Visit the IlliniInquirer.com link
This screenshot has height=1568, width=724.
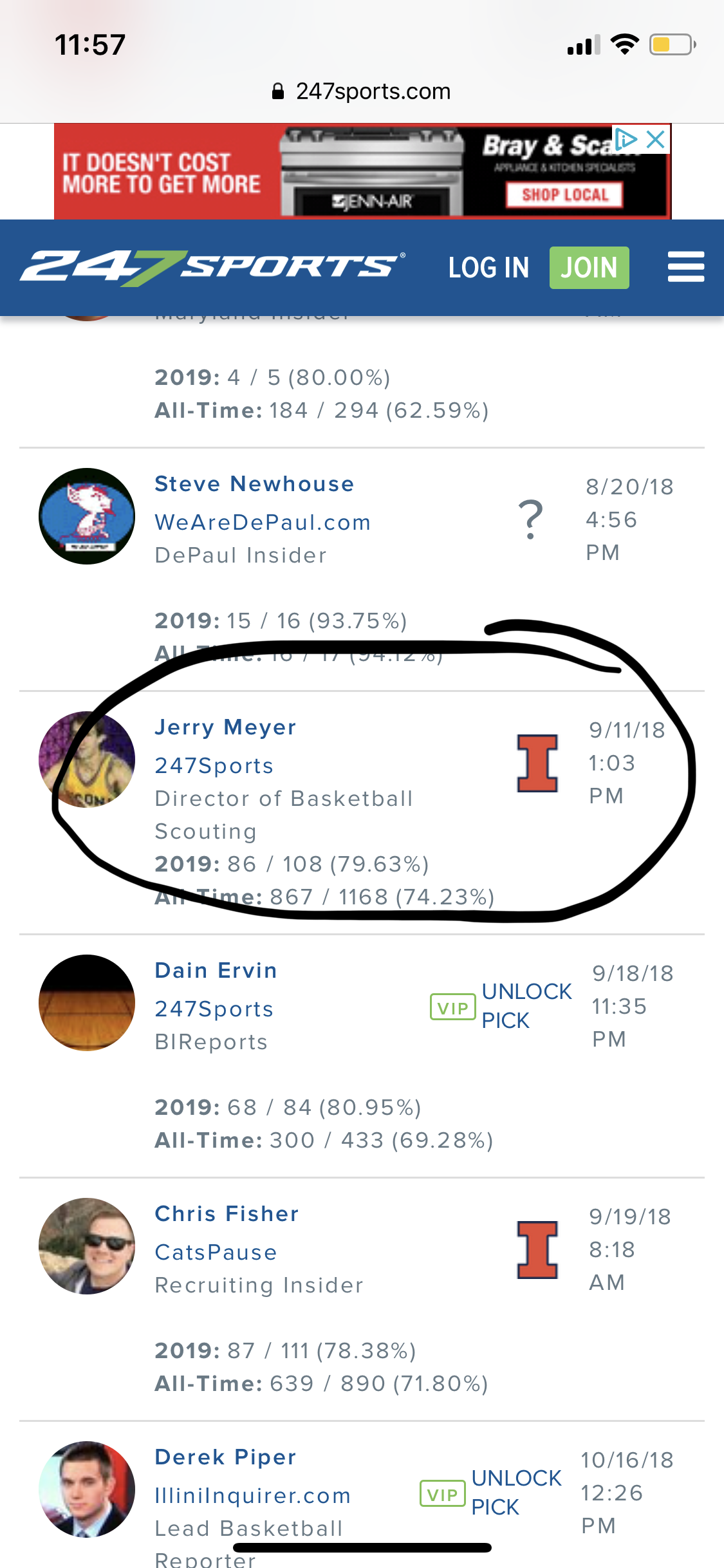(252, 1495)
